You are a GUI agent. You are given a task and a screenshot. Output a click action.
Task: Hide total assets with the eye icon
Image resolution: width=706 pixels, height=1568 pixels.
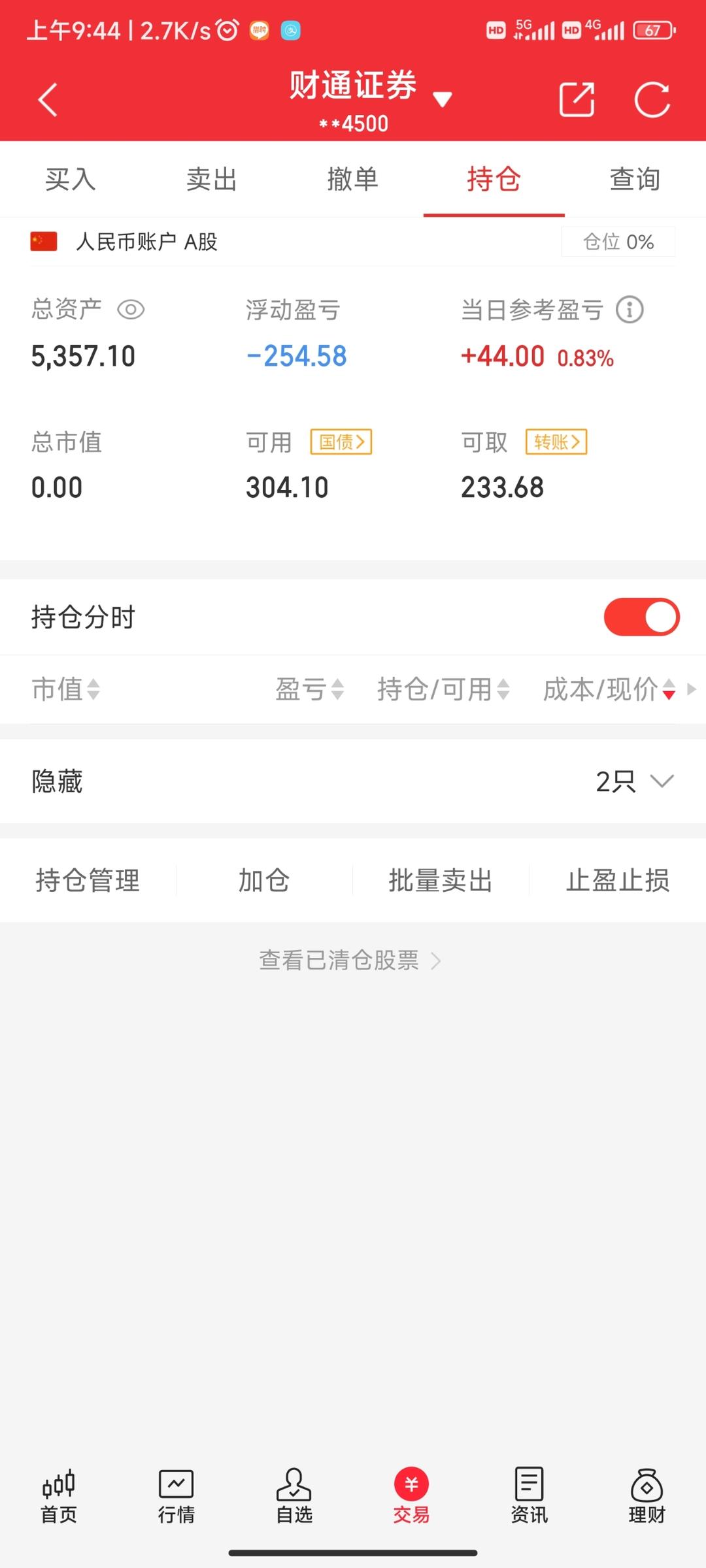(x=131, y=310)
